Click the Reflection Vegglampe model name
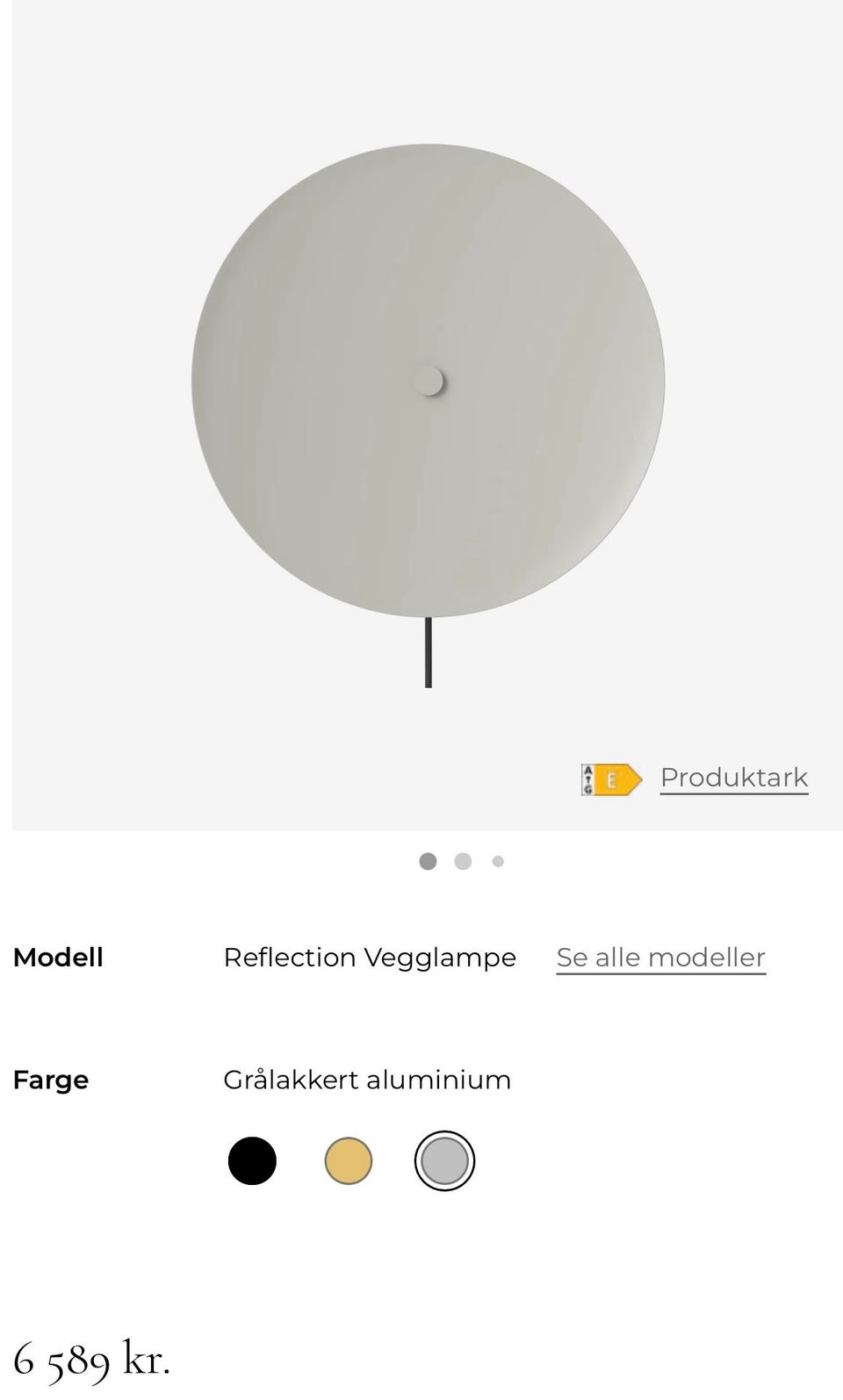843x1400 pixels. coord(371,957)
